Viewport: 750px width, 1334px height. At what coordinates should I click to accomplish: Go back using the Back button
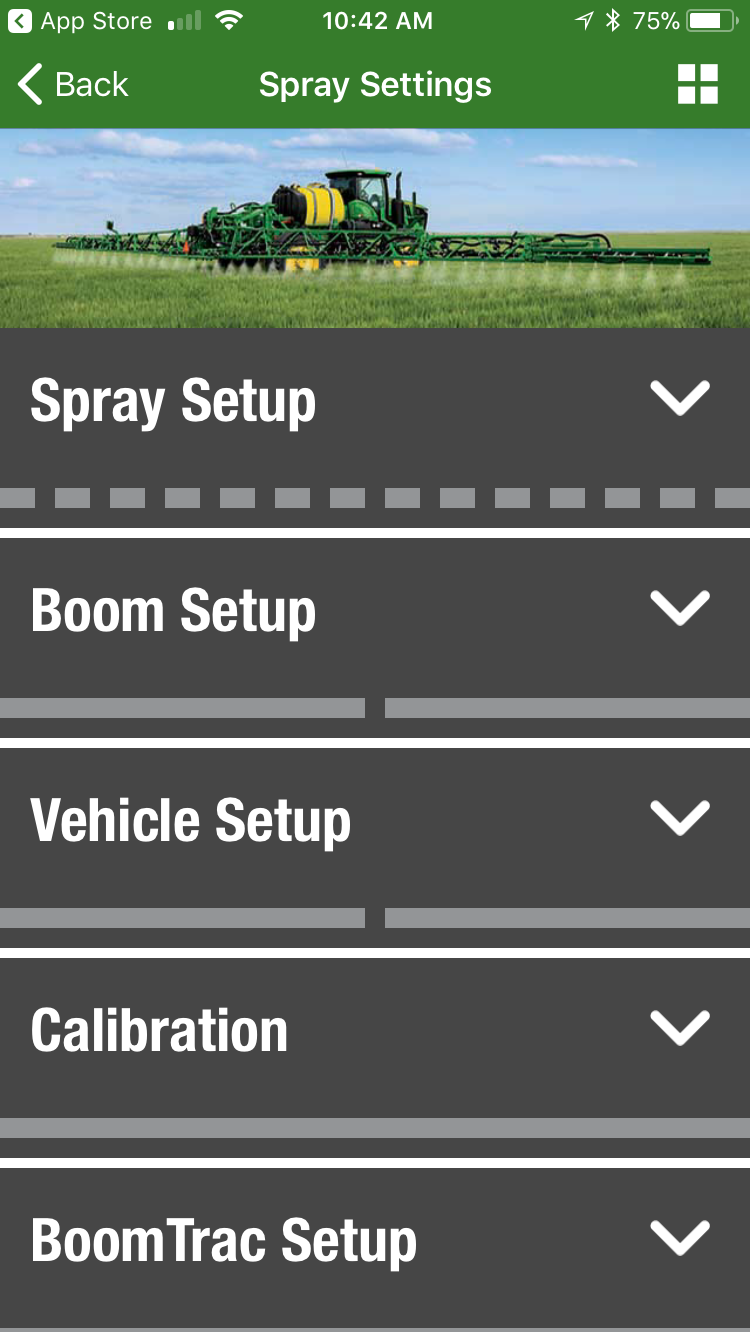pyautogui.click(x=72, y=85)
